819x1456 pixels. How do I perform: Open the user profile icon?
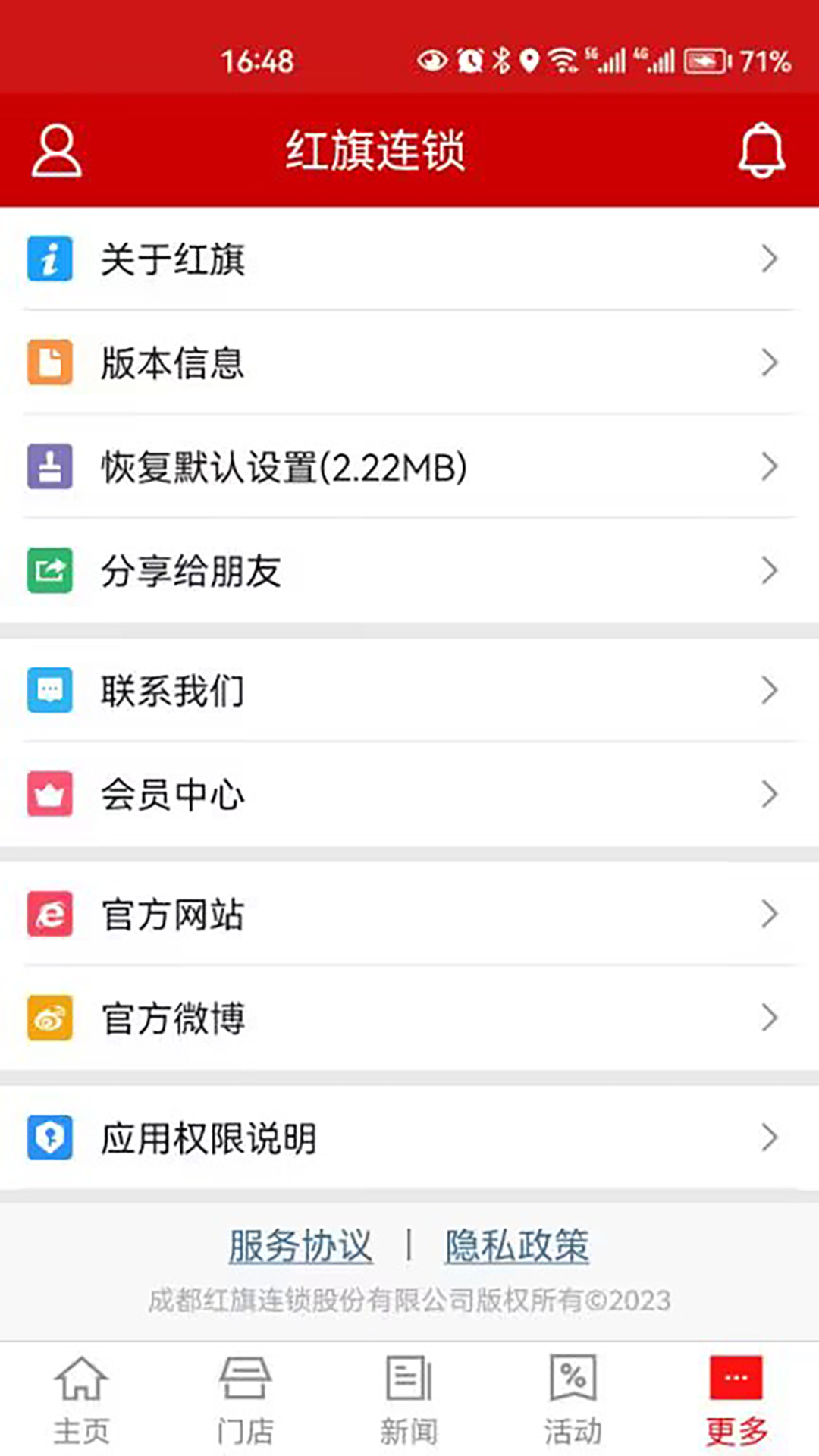tap(57, 149)
